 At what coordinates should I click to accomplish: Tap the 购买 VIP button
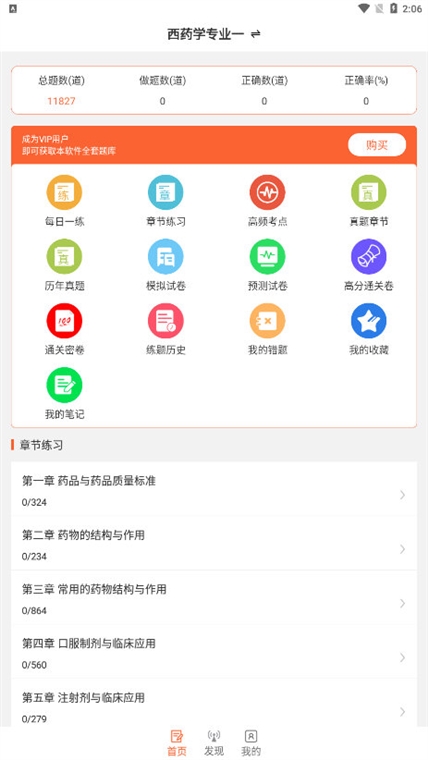[x=377, y=144]
